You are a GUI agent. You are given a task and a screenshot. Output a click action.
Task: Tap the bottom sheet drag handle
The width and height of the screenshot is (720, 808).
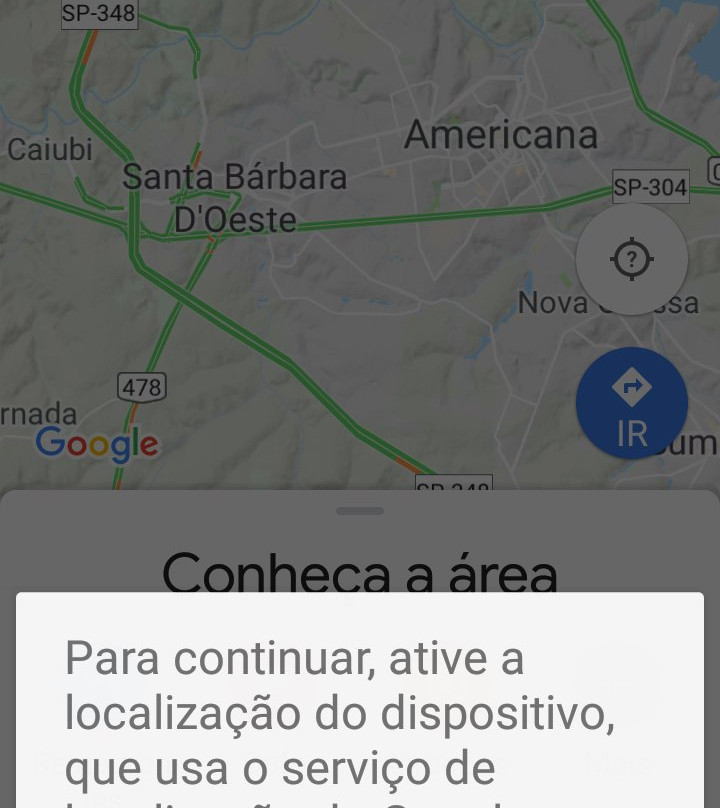coord(360,511)
